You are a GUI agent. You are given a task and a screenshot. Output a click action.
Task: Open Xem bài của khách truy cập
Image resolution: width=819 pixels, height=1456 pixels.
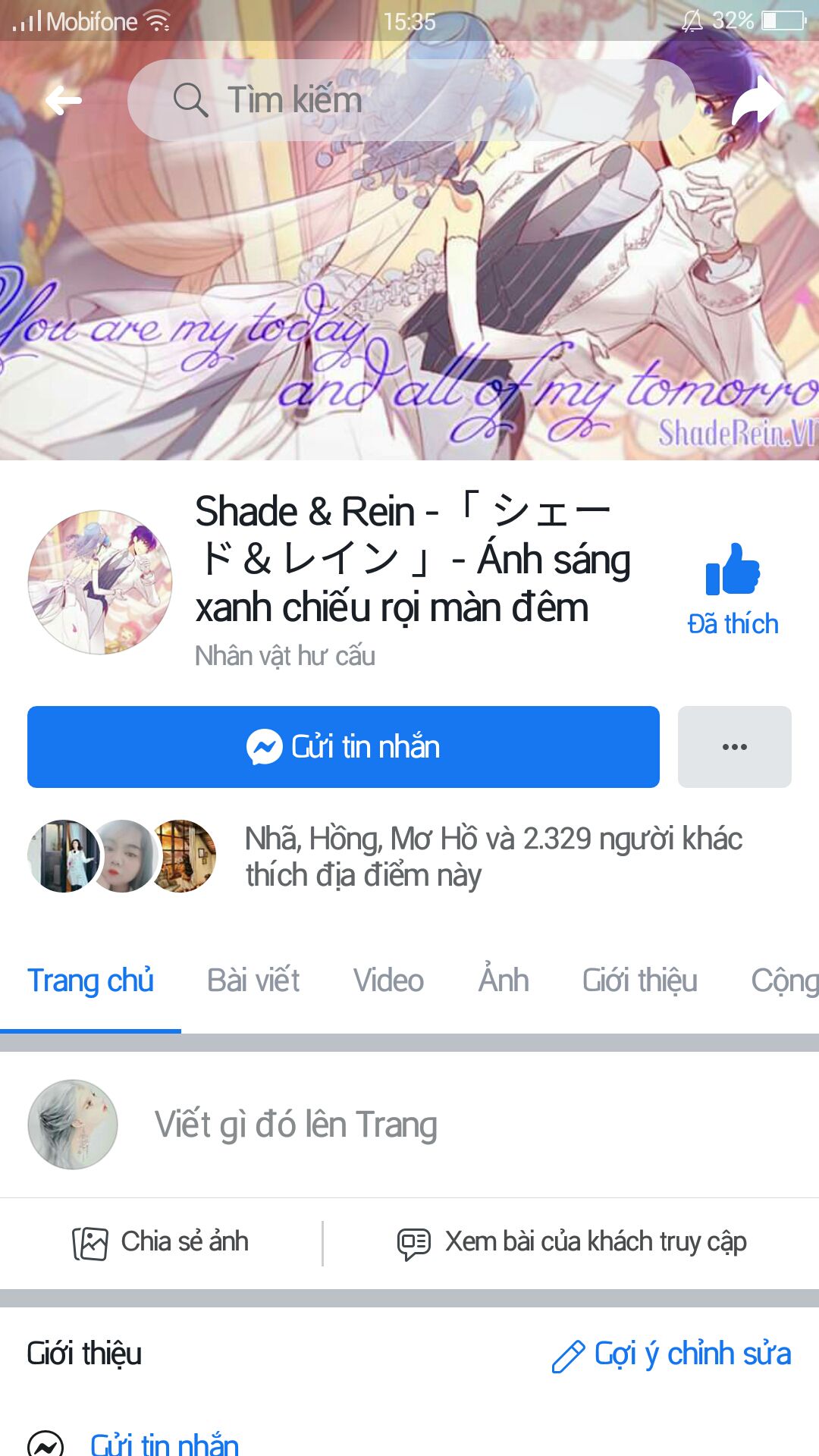(x=573, y=1242)
